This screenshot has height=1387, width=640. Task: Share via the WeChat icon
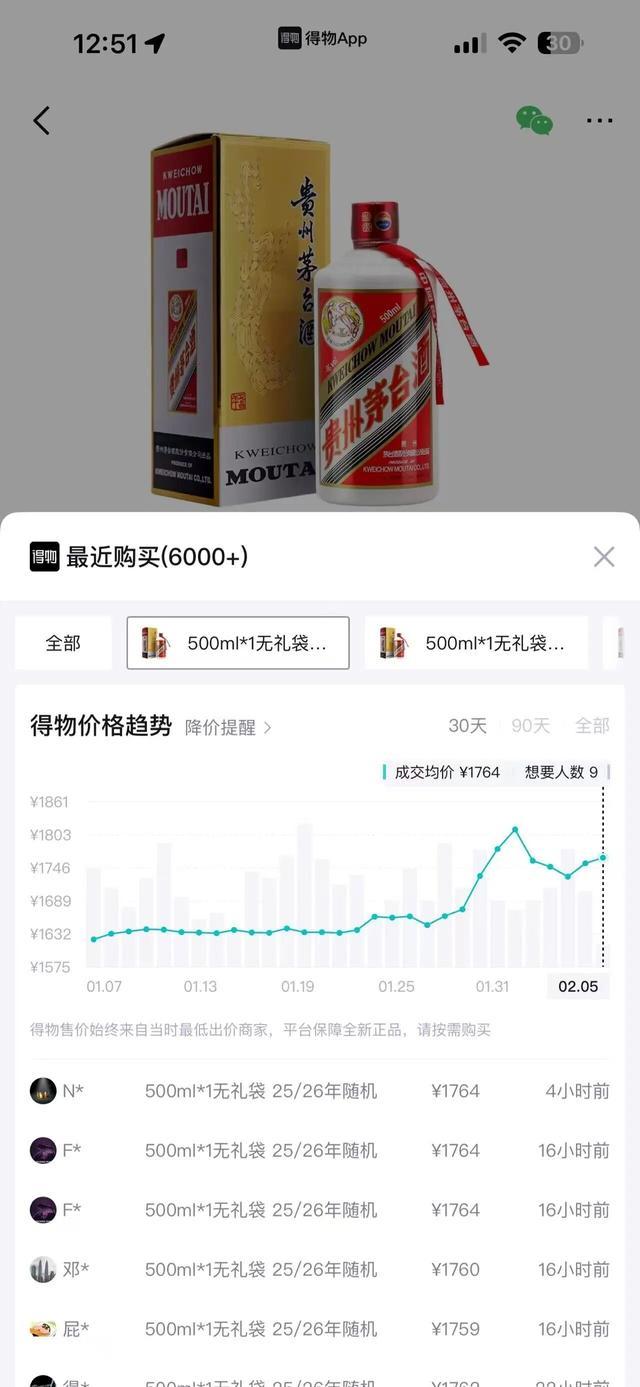534,121
